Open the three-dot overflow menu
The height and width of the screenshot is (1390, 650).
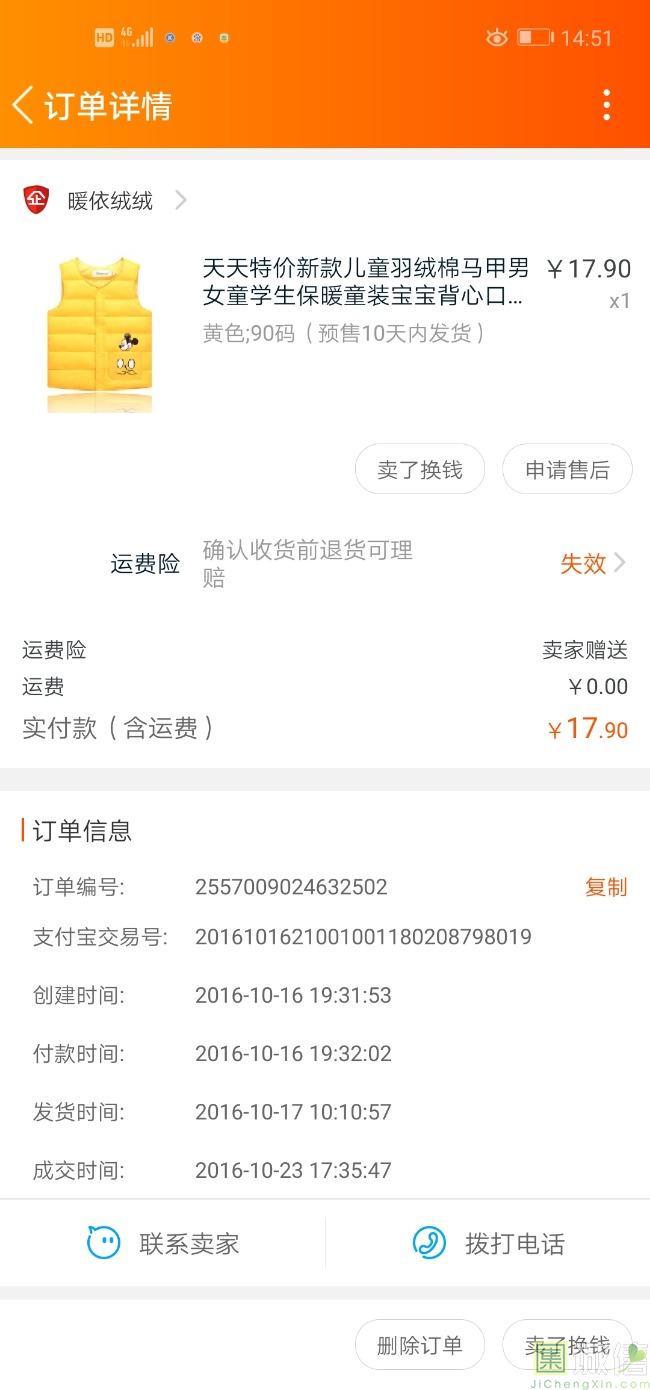click(606, 105)
